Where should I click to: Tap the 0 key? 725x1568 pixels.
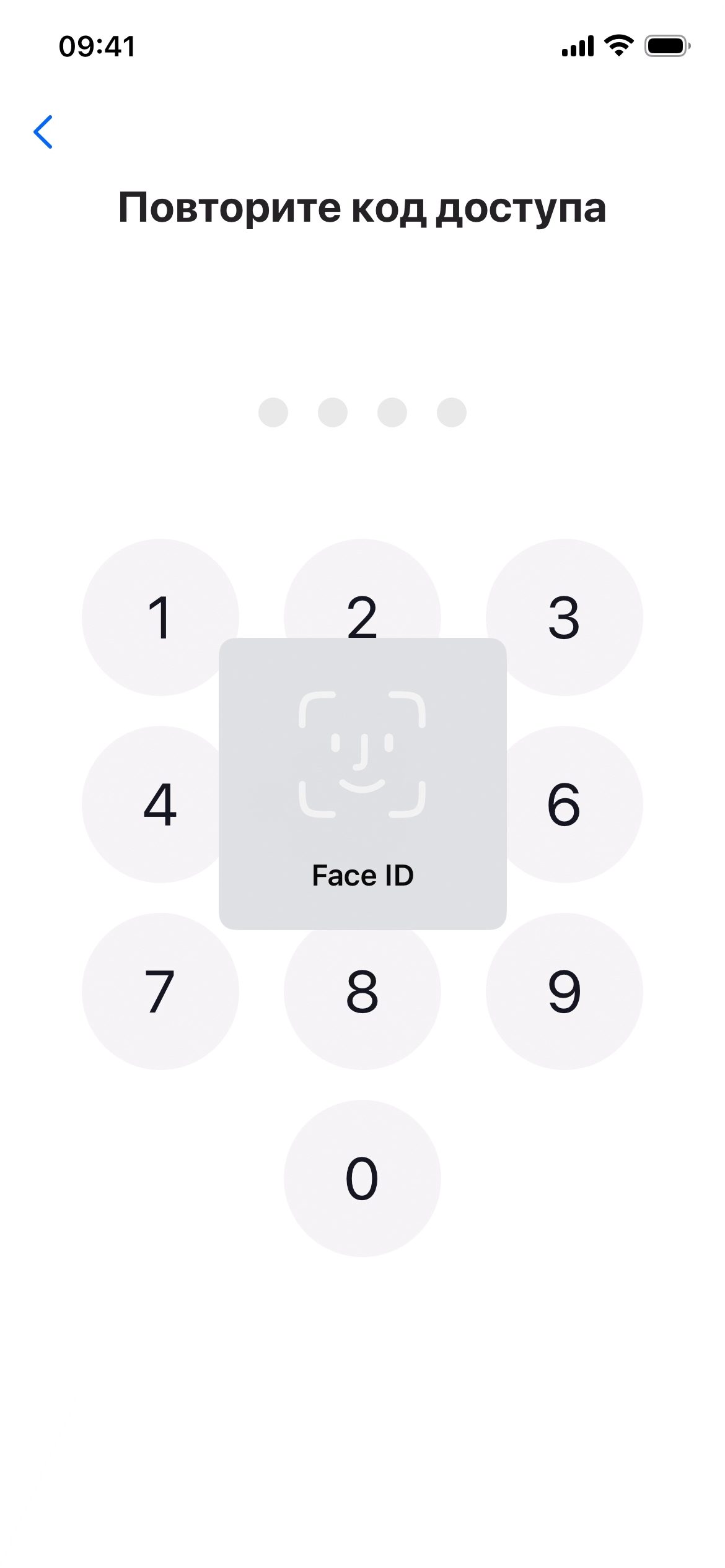(x=362, y=1178)
